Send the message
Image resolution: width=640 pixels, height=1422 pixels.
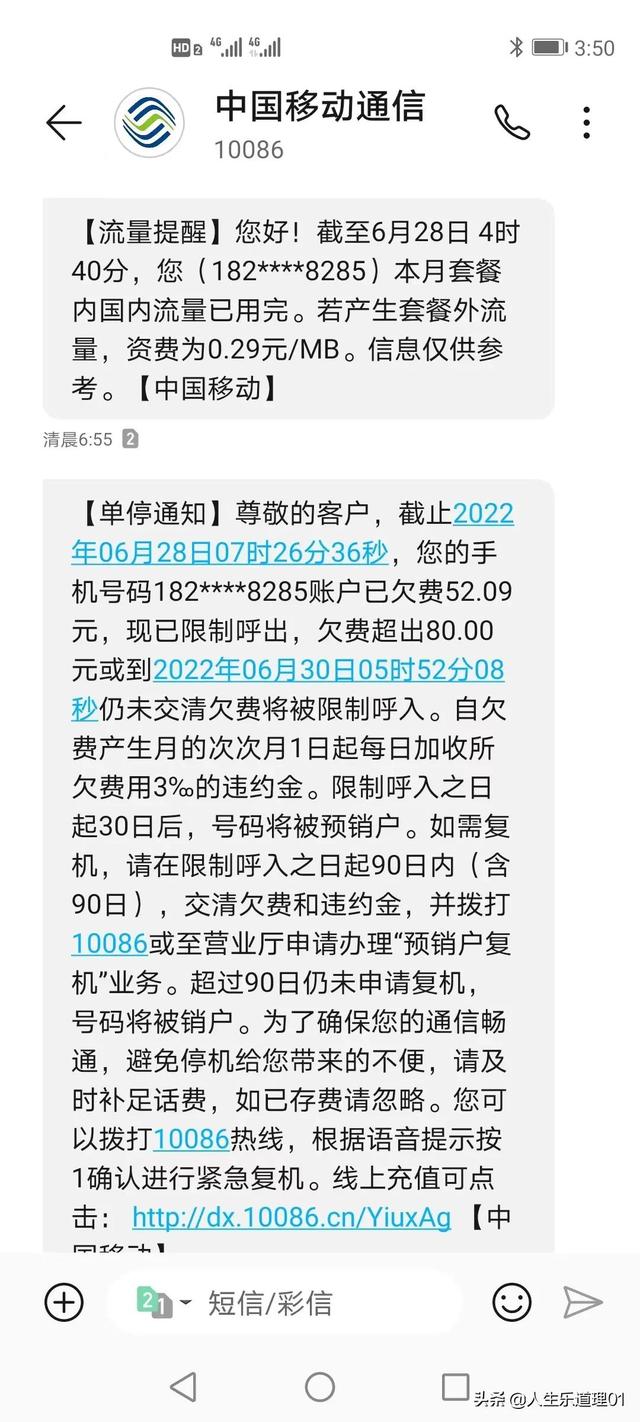pyautogui.click(x=583, y=1302)
